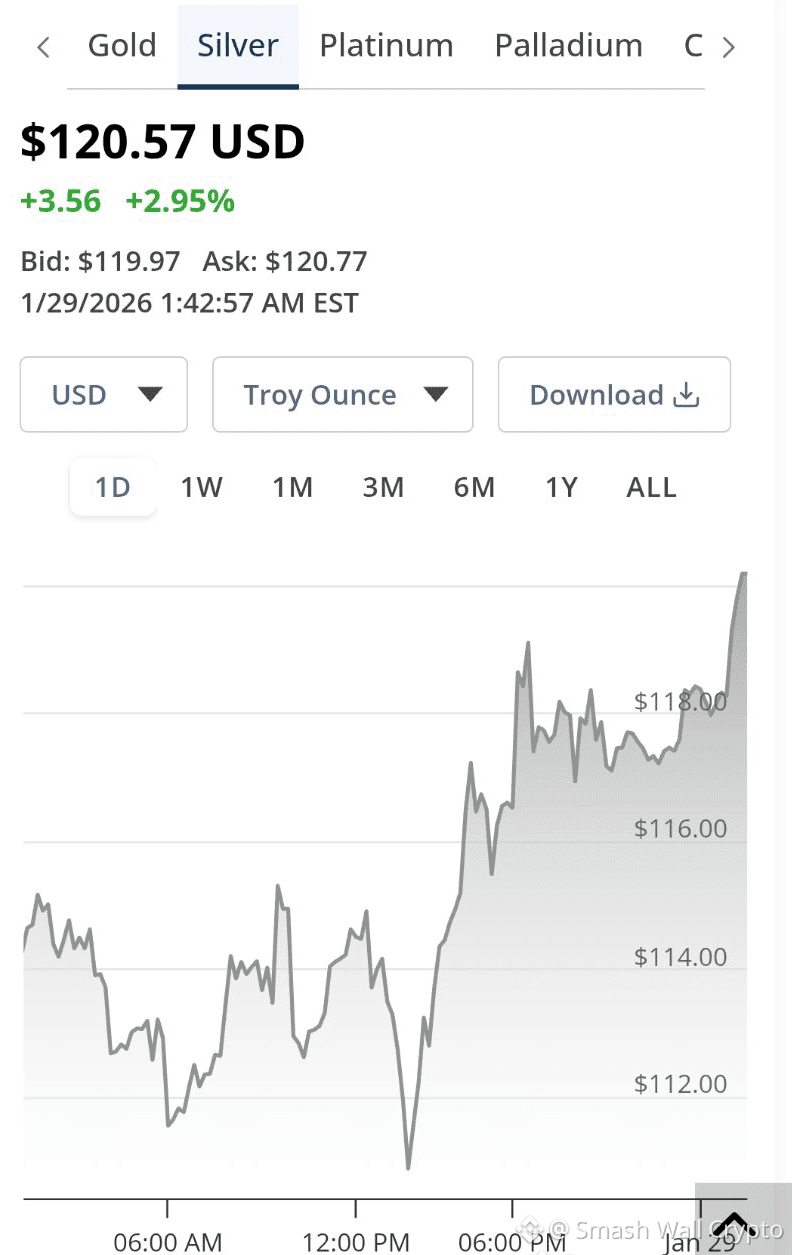Switch to the Palladium tab
The width and height of the screenshot is (792, 1255).
[567, 46]
